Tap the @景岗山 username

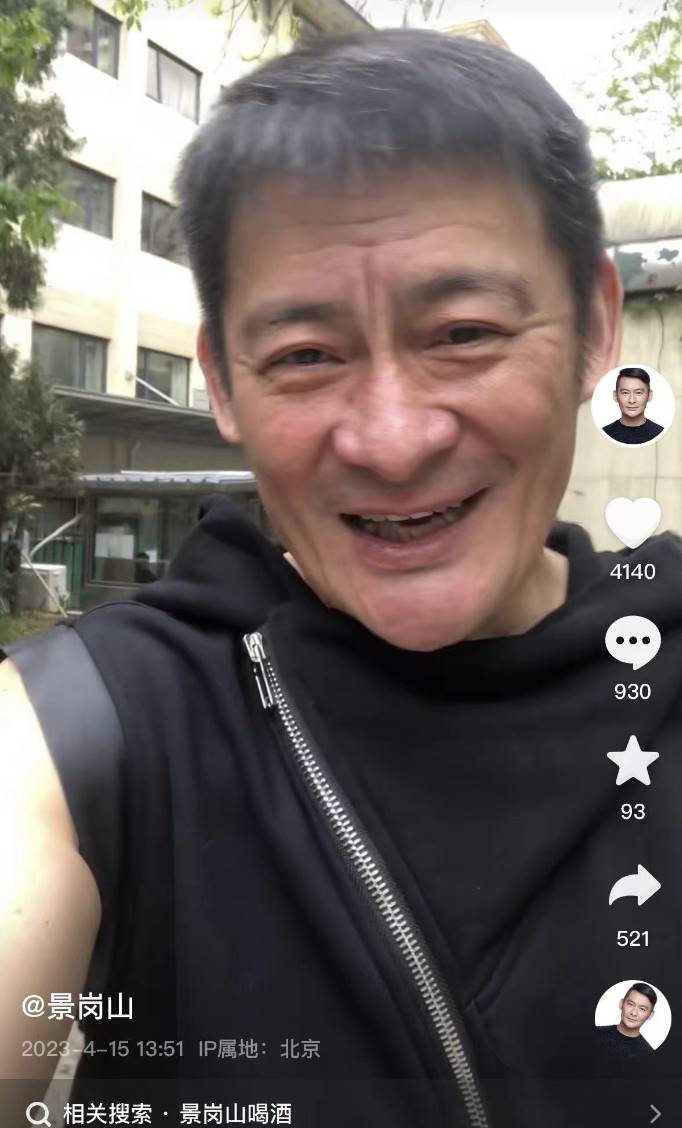[77, 1007]
